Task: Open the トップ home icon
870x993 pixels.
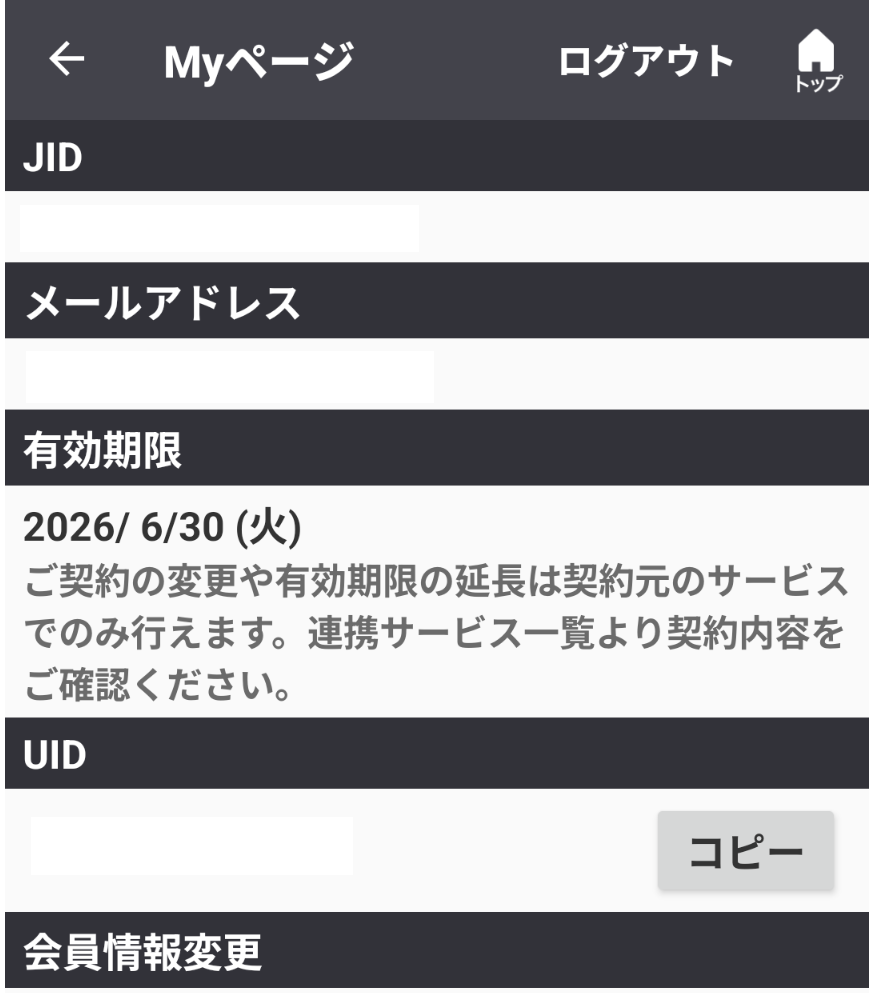Action: pos(818,61)
